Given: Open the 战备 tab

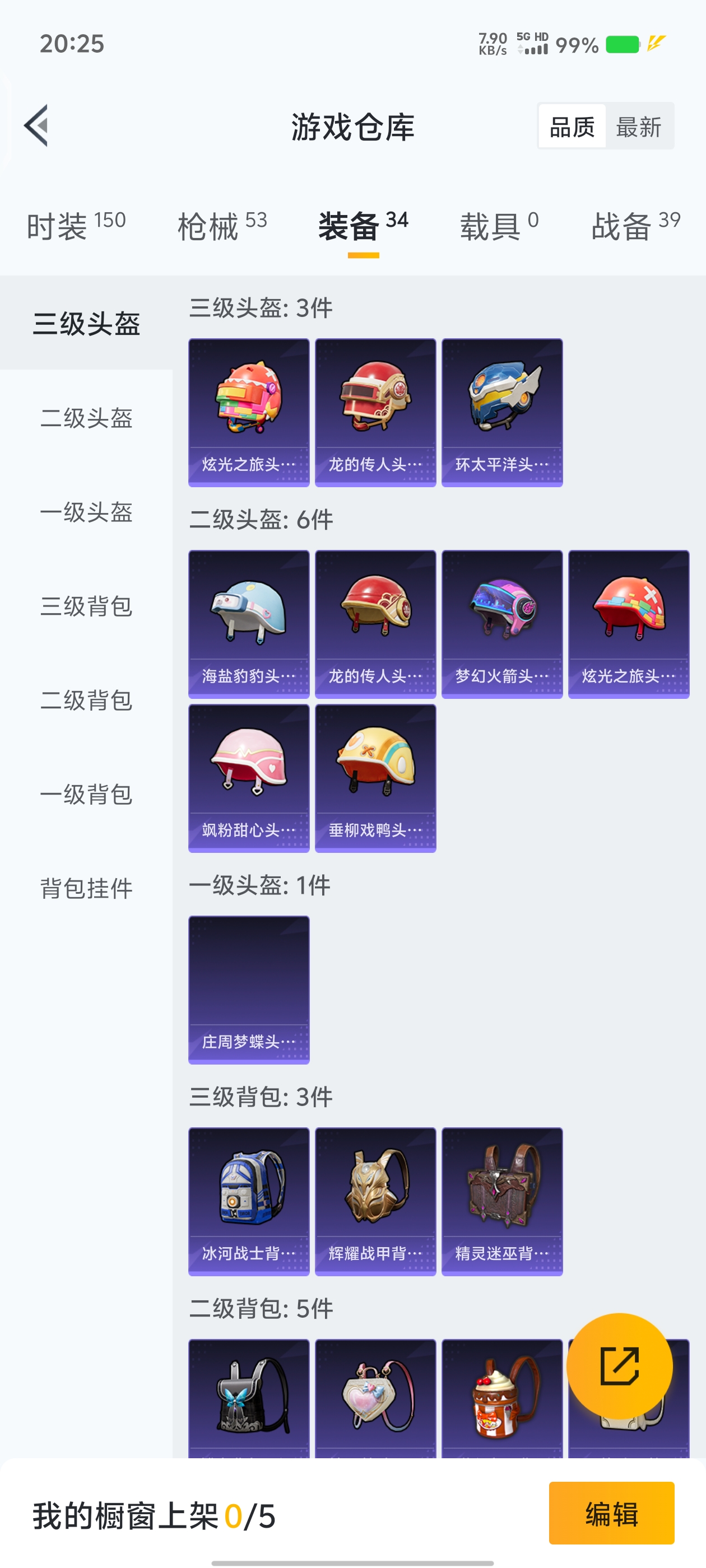Looking at the screenshot, I should 635,226.
